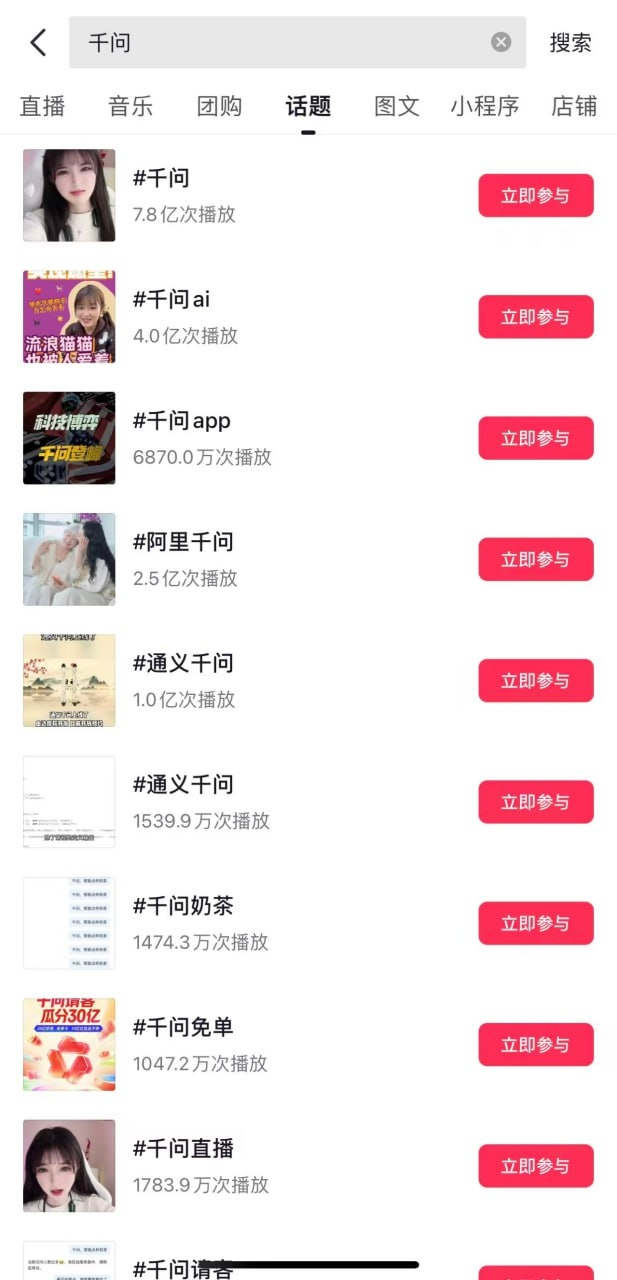The image size is (617, 1280).
Task: Tap 立即参与 for #千问免单
Action: click(535, 1044)
